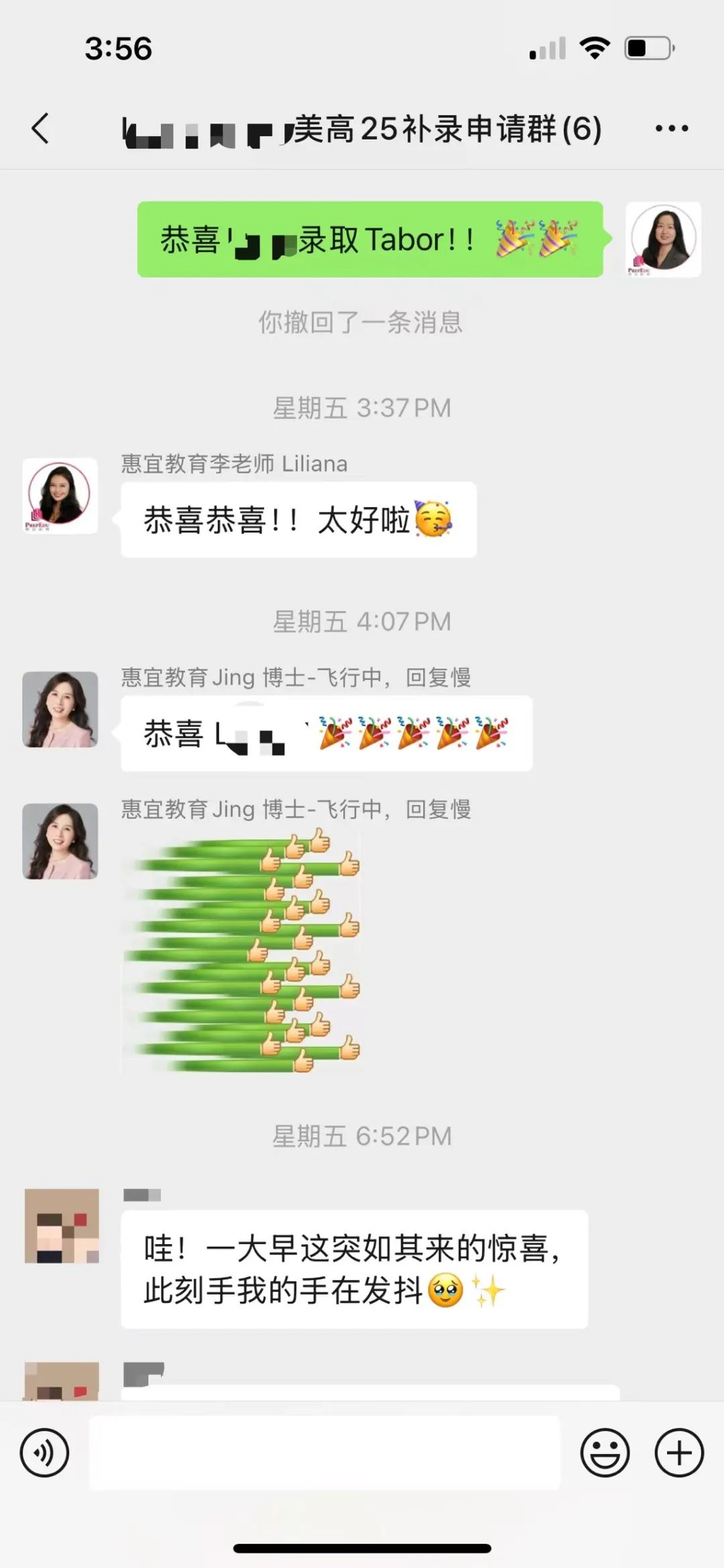Open the pixelated avatar beside the 哇 message
The width and height of the screenshot is (724, 1568).
point(62,1226)
